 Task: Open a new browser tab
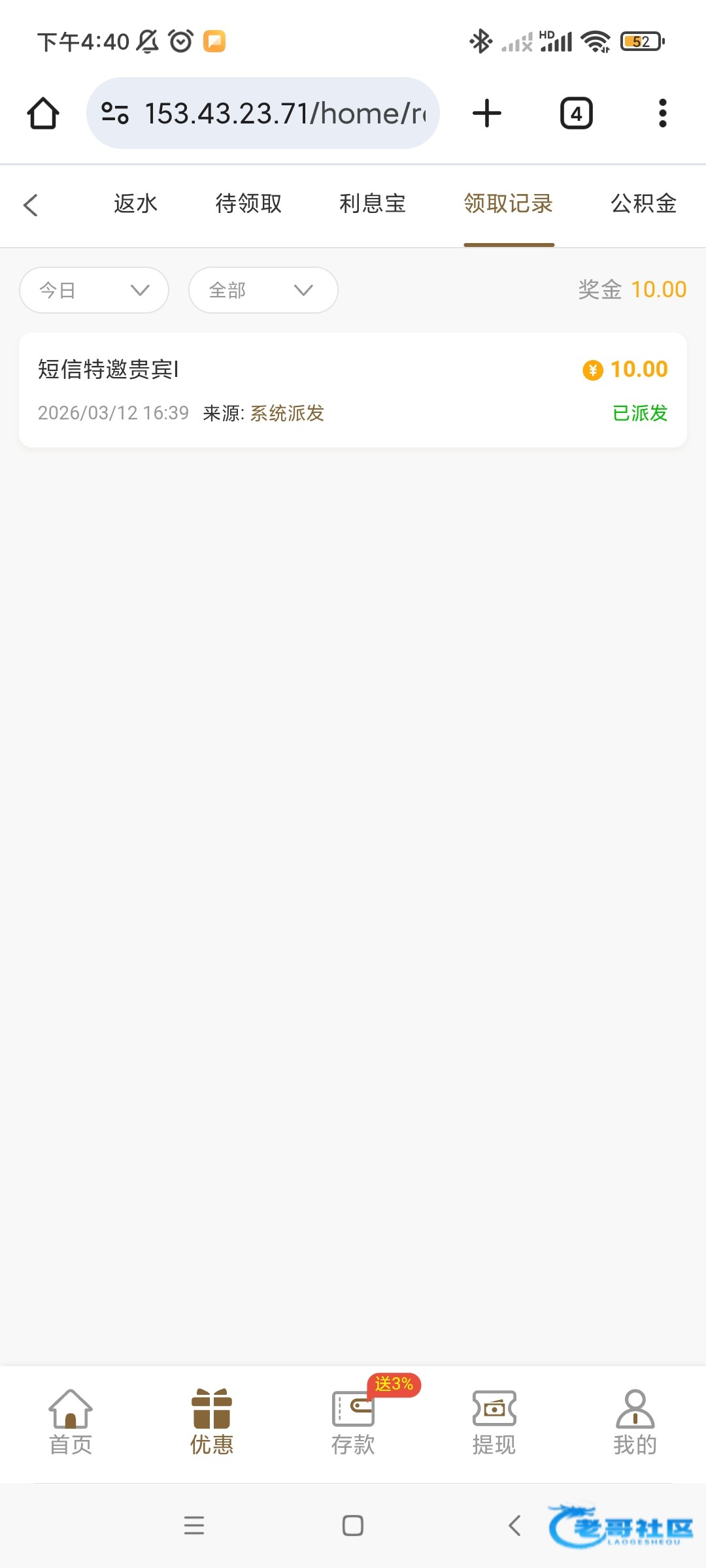click(487, 113)
